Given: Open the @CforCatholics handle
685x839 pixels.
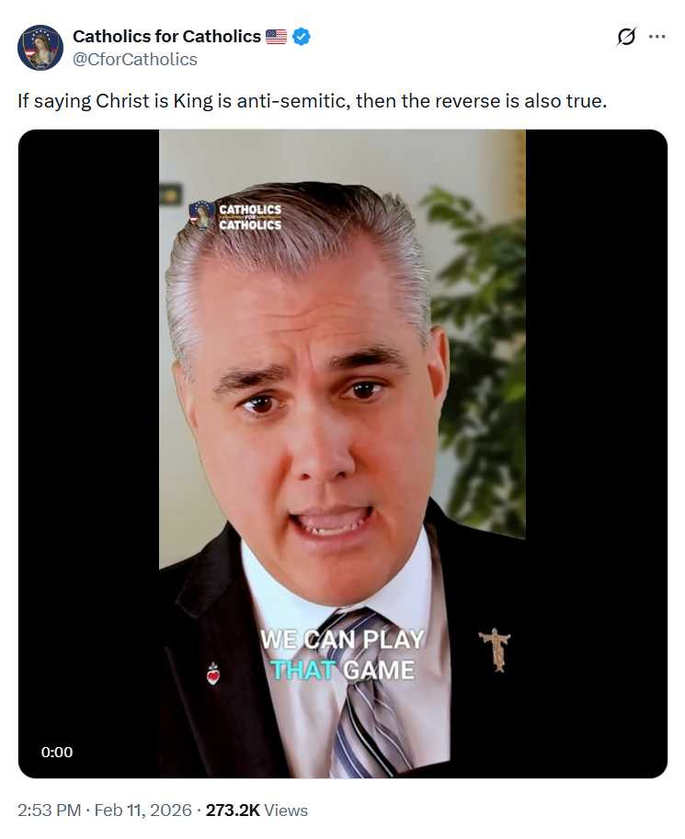Looking at the screenshot, I should [135, 59].
